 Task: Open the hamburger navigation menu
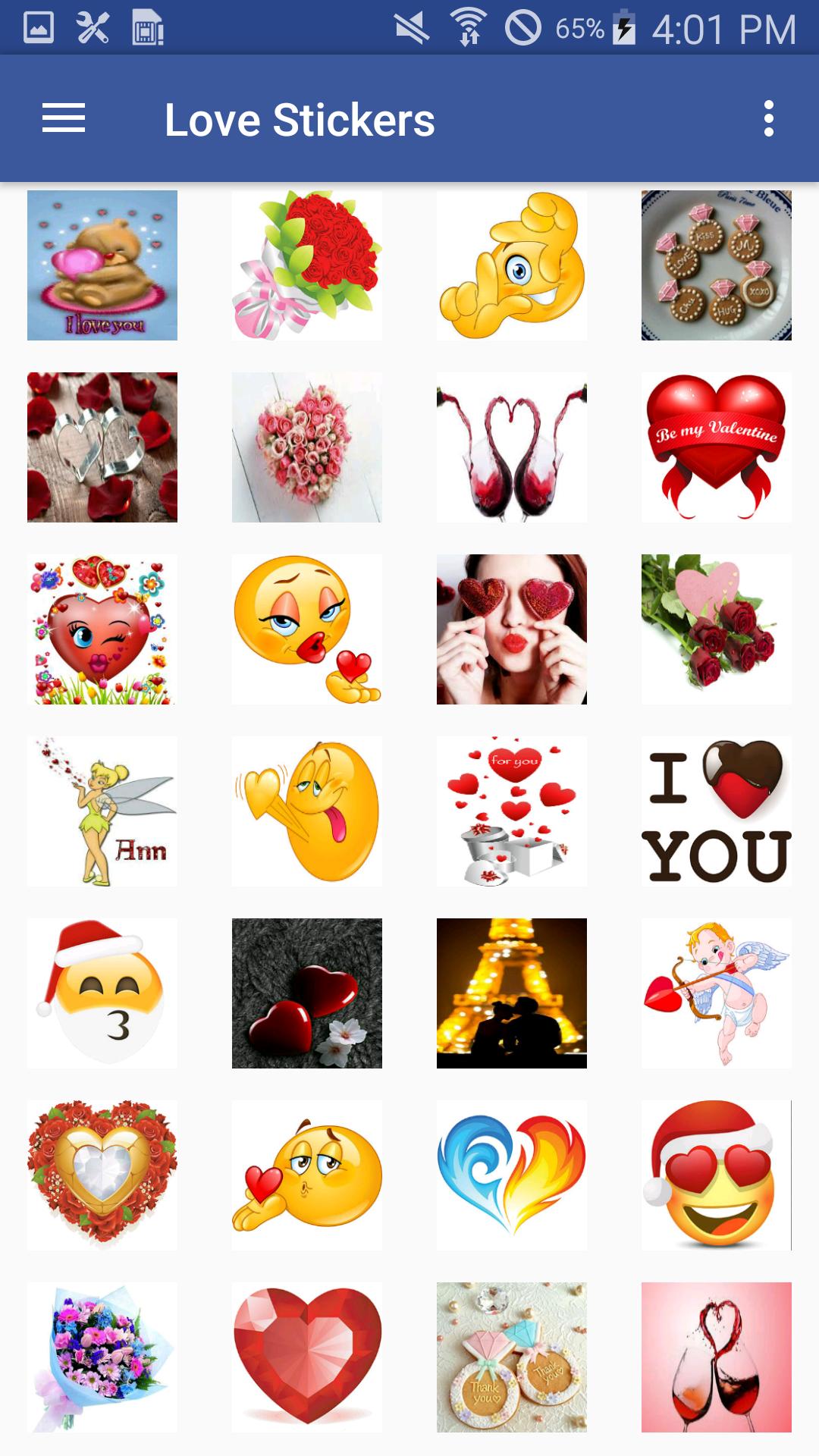coord(64,119)
